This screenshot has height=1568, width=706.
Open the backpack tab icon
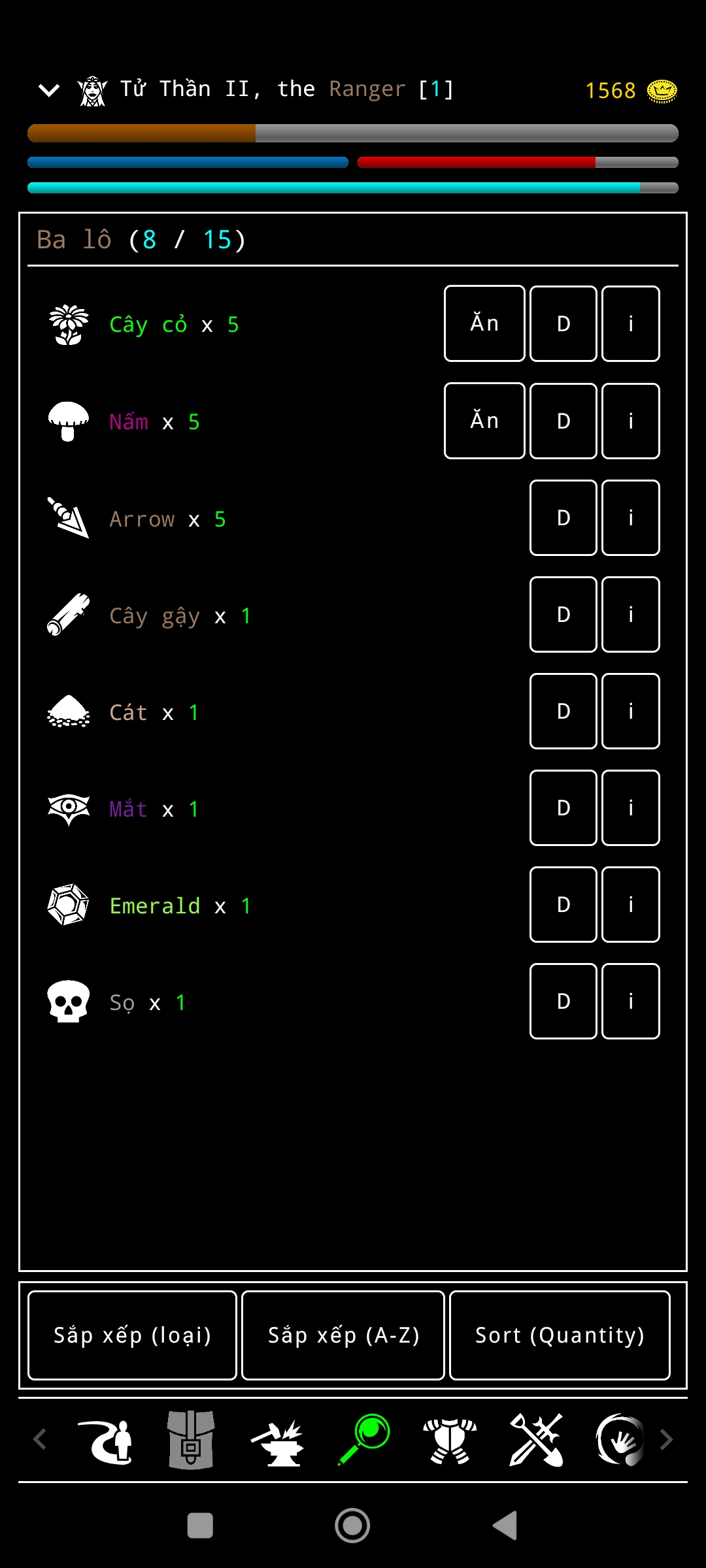point(191,1439)
